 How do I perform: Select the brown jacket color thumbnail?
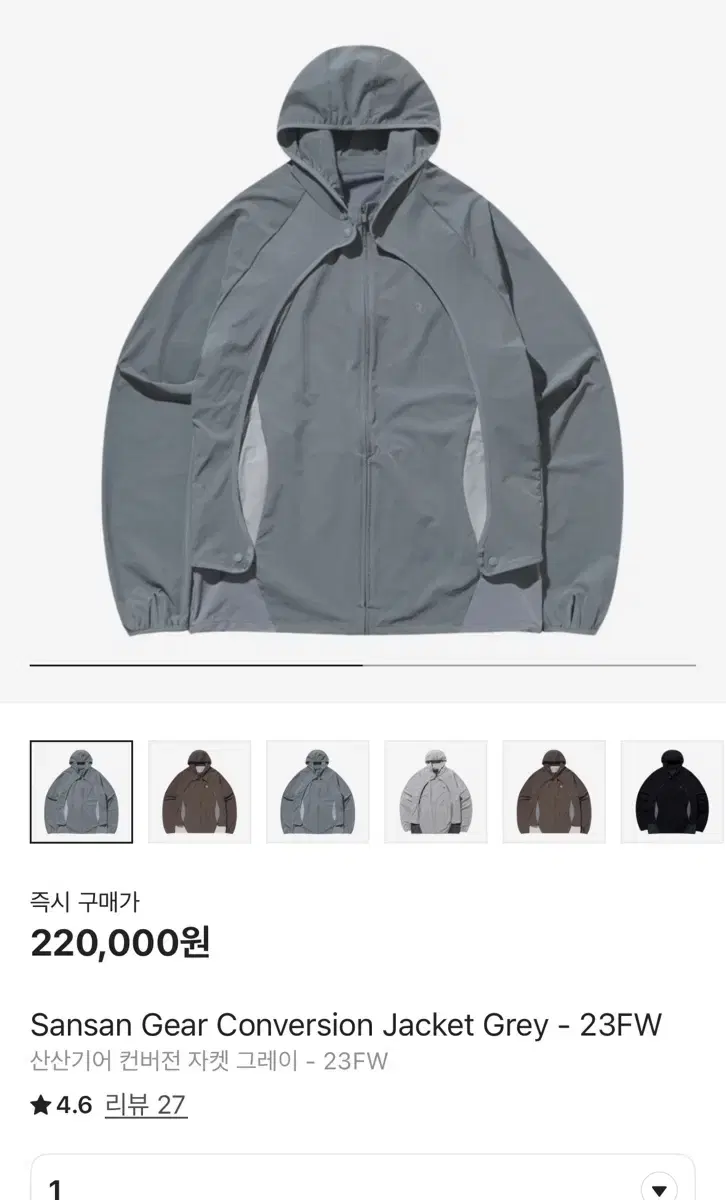click(199, 790)
